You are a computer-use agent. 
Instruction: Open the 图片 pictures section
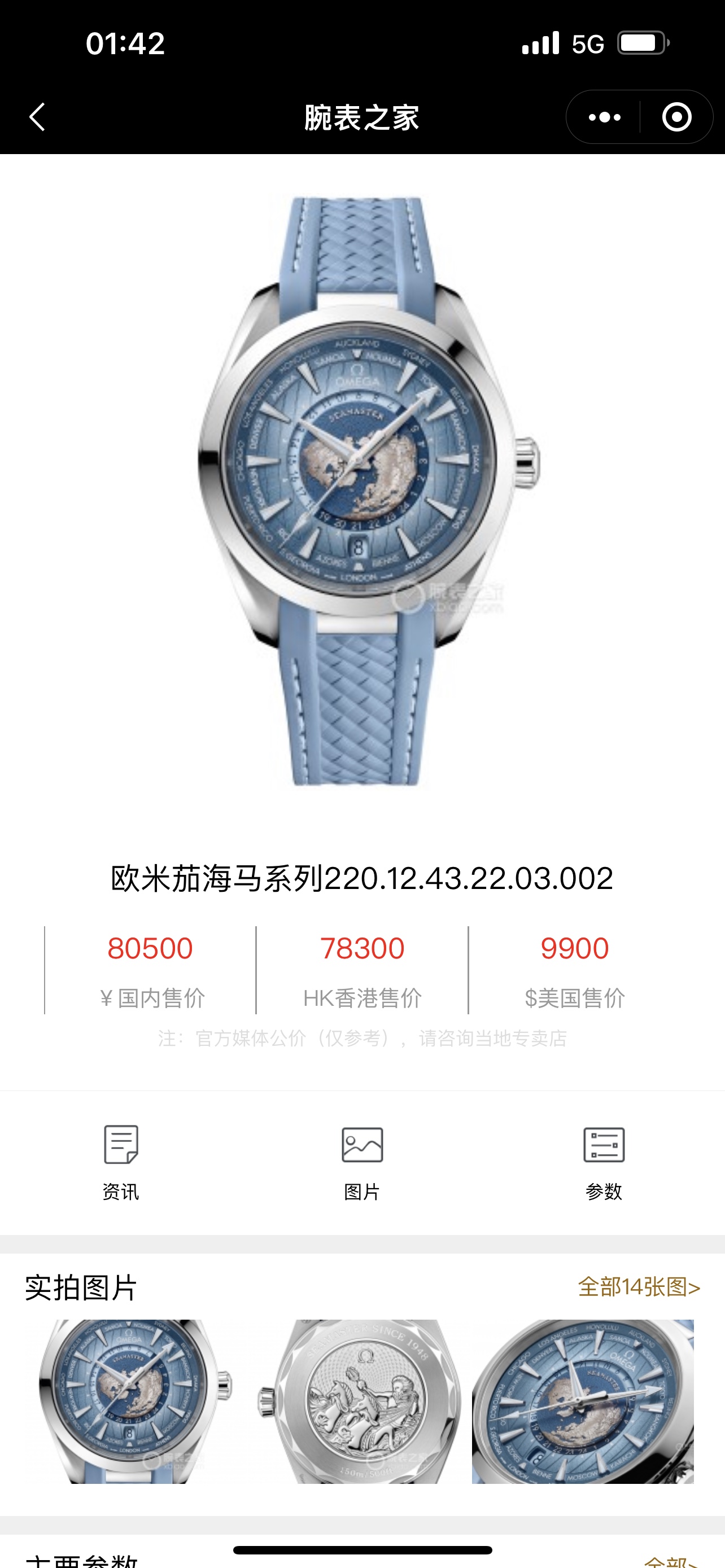point(362,1162)
